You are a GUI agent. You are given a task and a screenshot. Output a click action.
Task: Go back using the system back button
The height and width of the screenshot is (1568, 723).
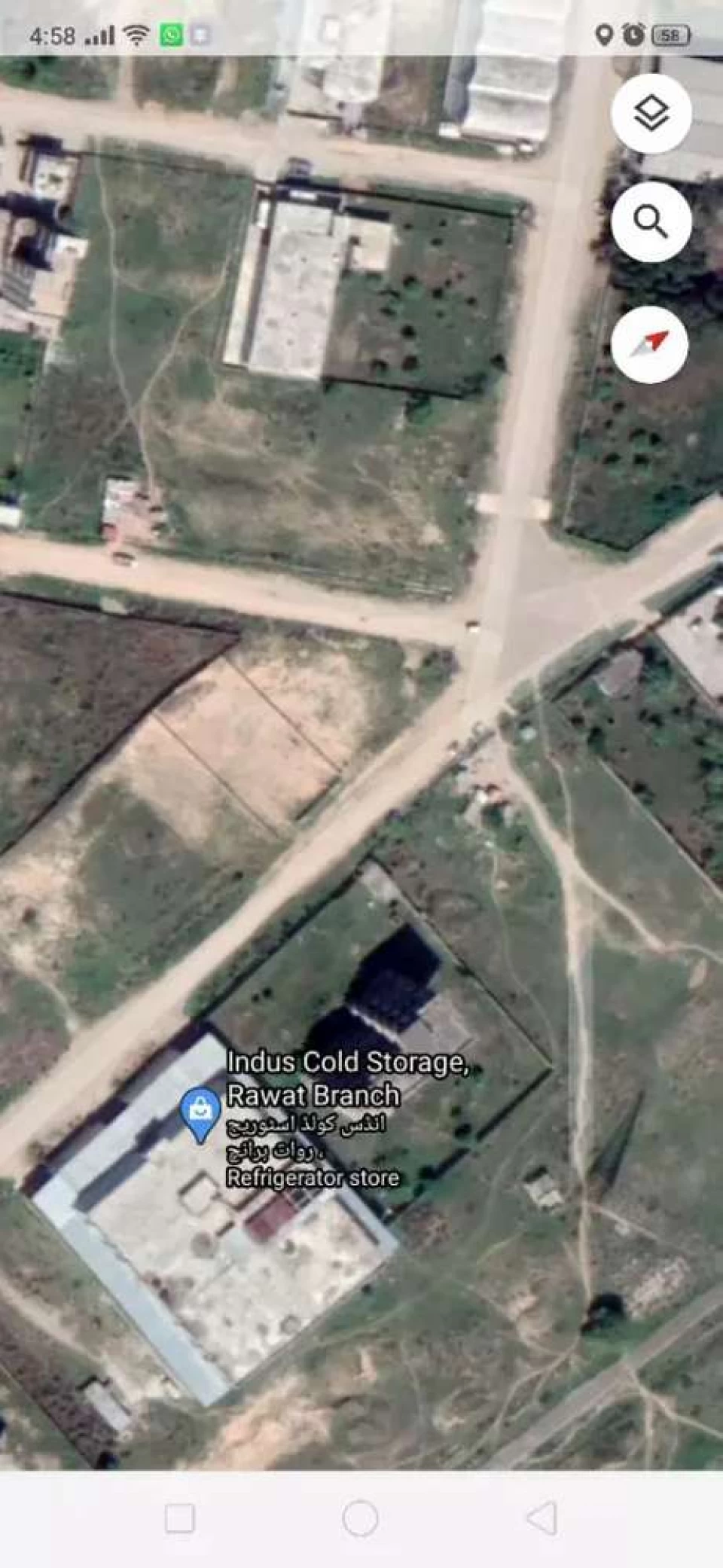pyautogui.click(x=541, y=1518)
